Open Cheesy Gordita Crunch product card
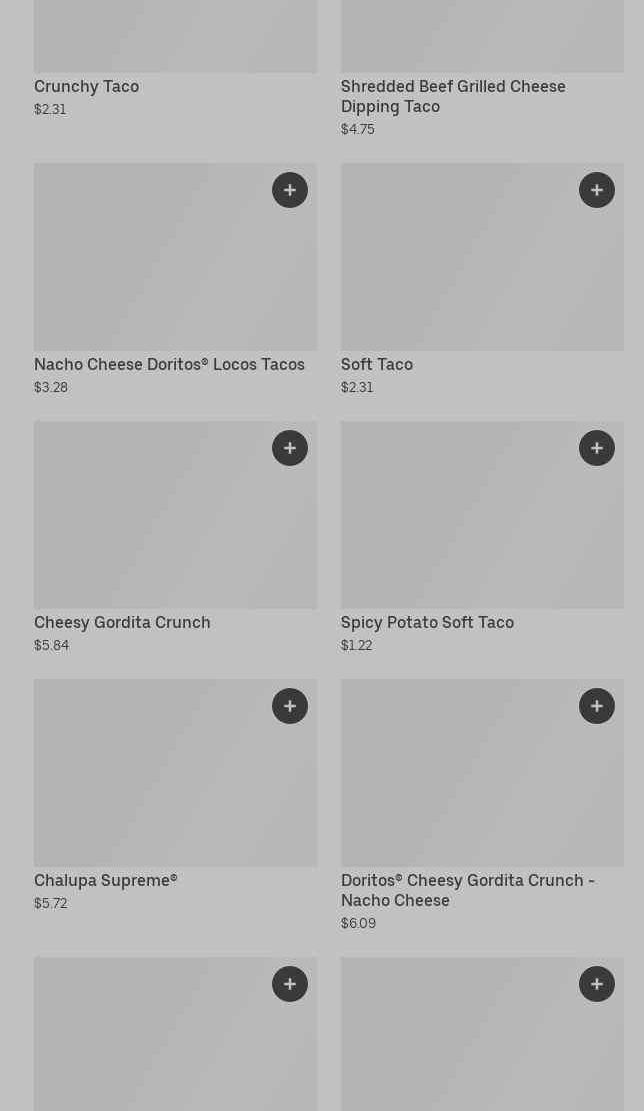Image resolution: width=644 pixels, height=1111 pixels. click(122, 623)
